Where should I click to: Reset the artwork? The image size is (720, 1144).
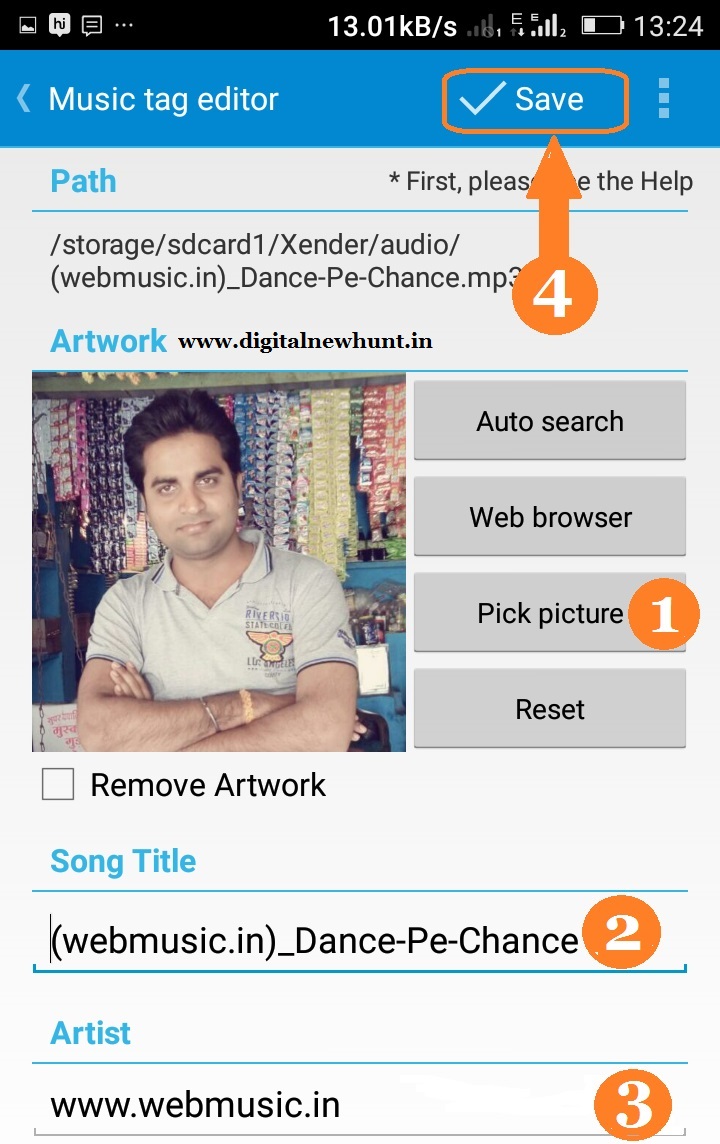tap(549, 709)
